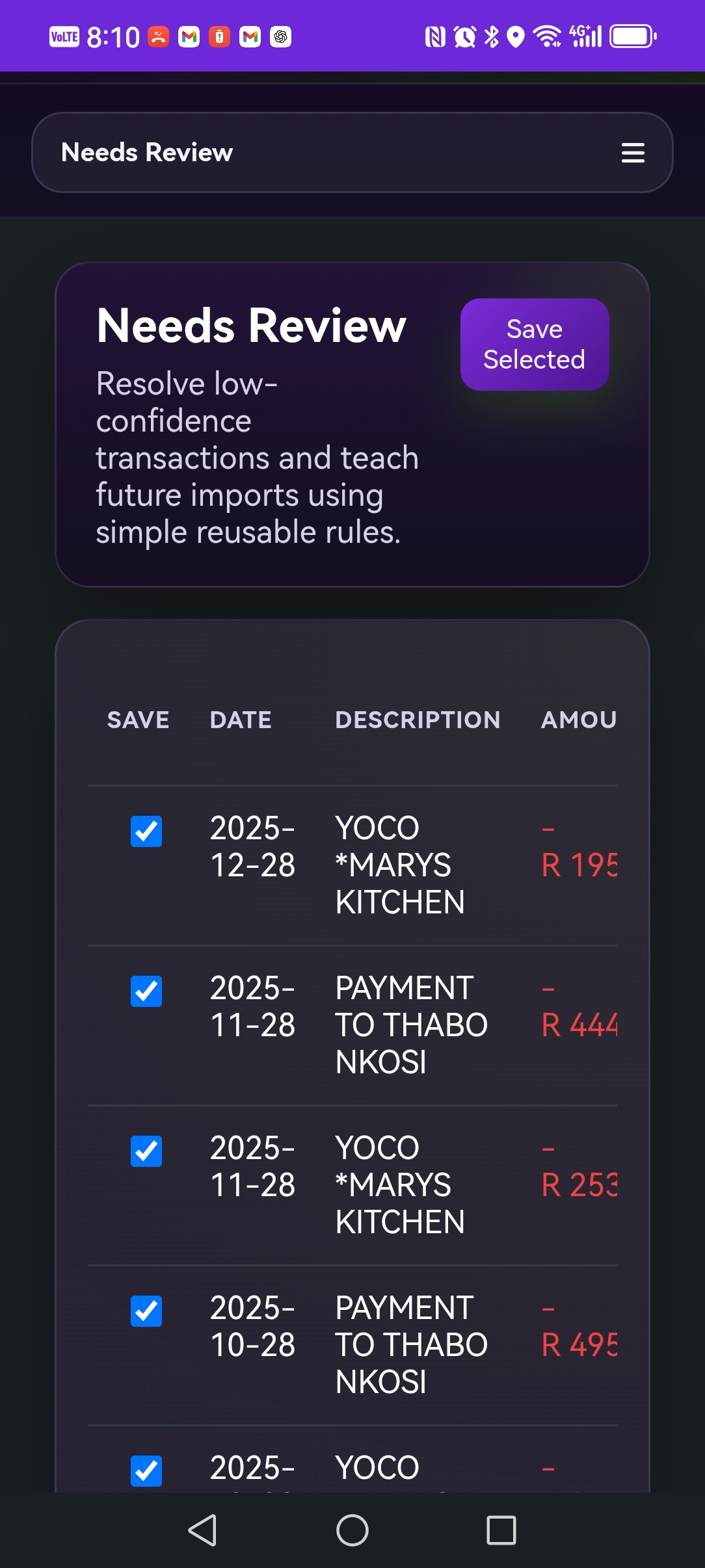Click the SAVE column header

(137, 720)
